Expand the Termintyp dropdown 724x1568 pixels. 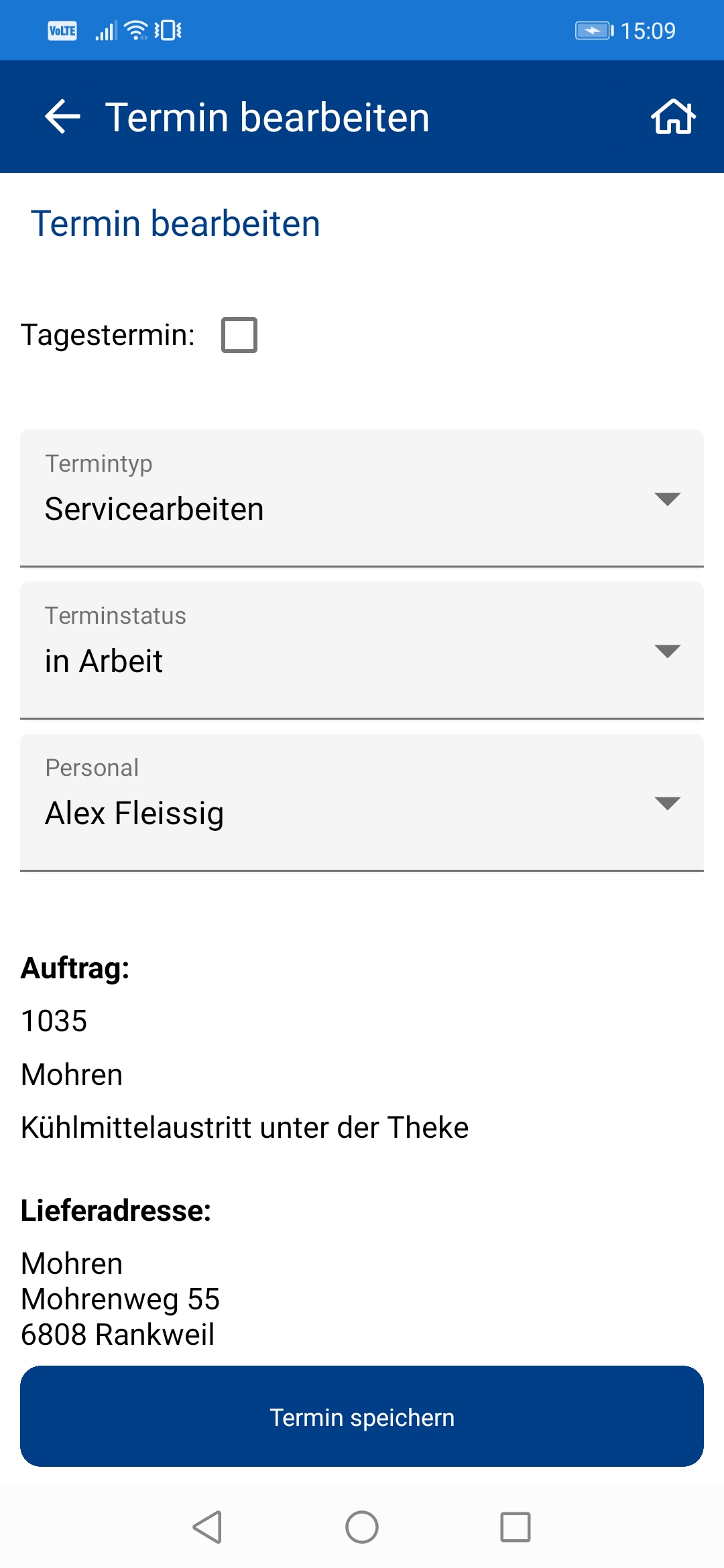point(362,499)
